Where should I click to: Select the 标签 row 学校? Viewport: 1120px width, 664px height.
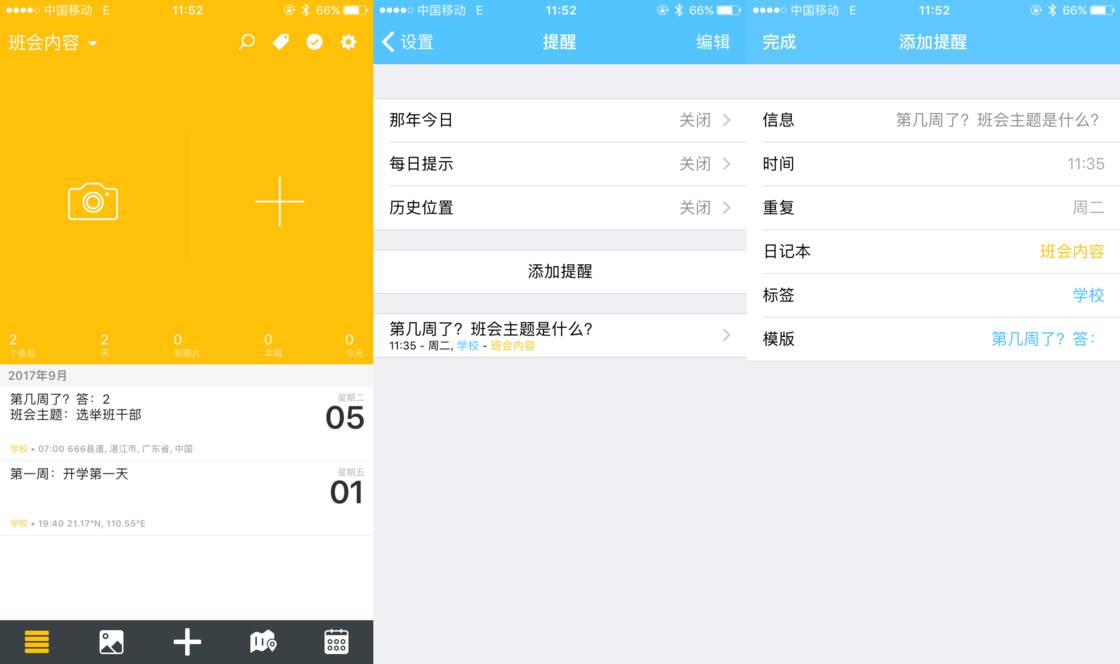point(933,295)
